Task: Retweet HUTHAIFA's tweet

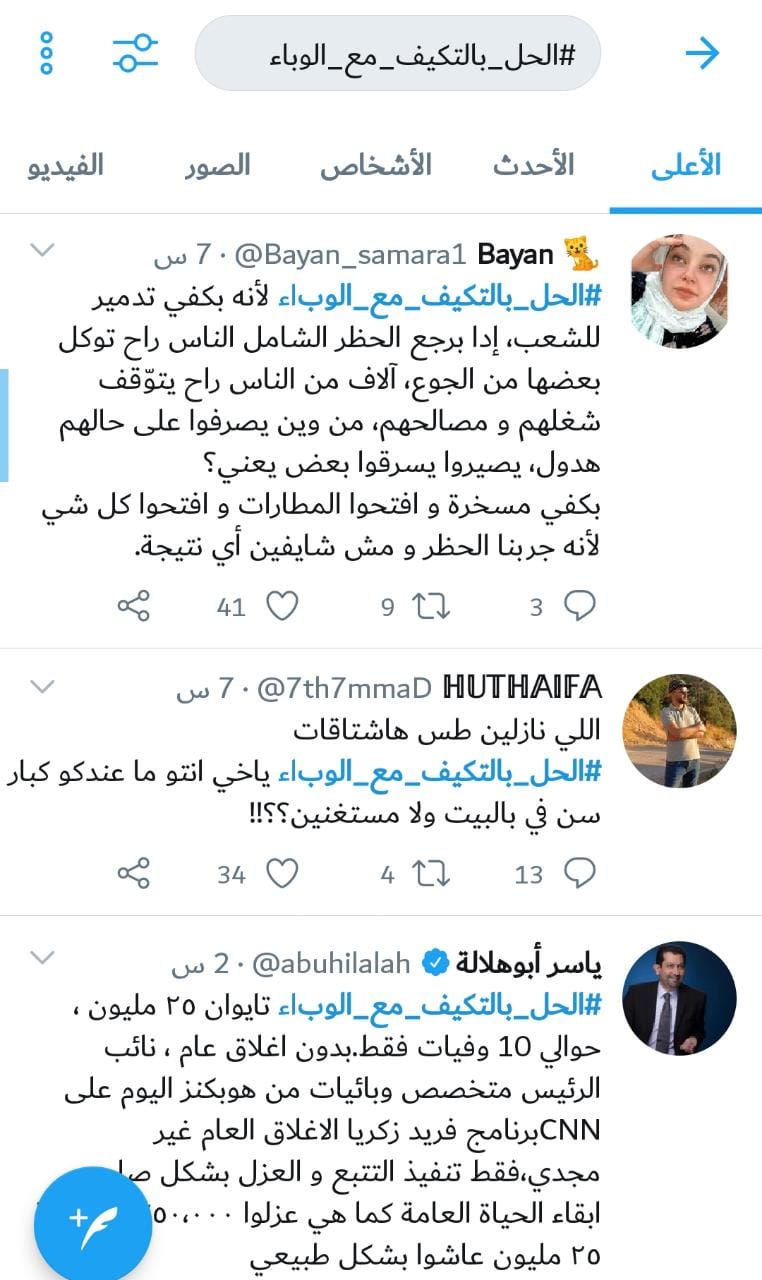Action: pyautogui.click(x=432, y=874)
